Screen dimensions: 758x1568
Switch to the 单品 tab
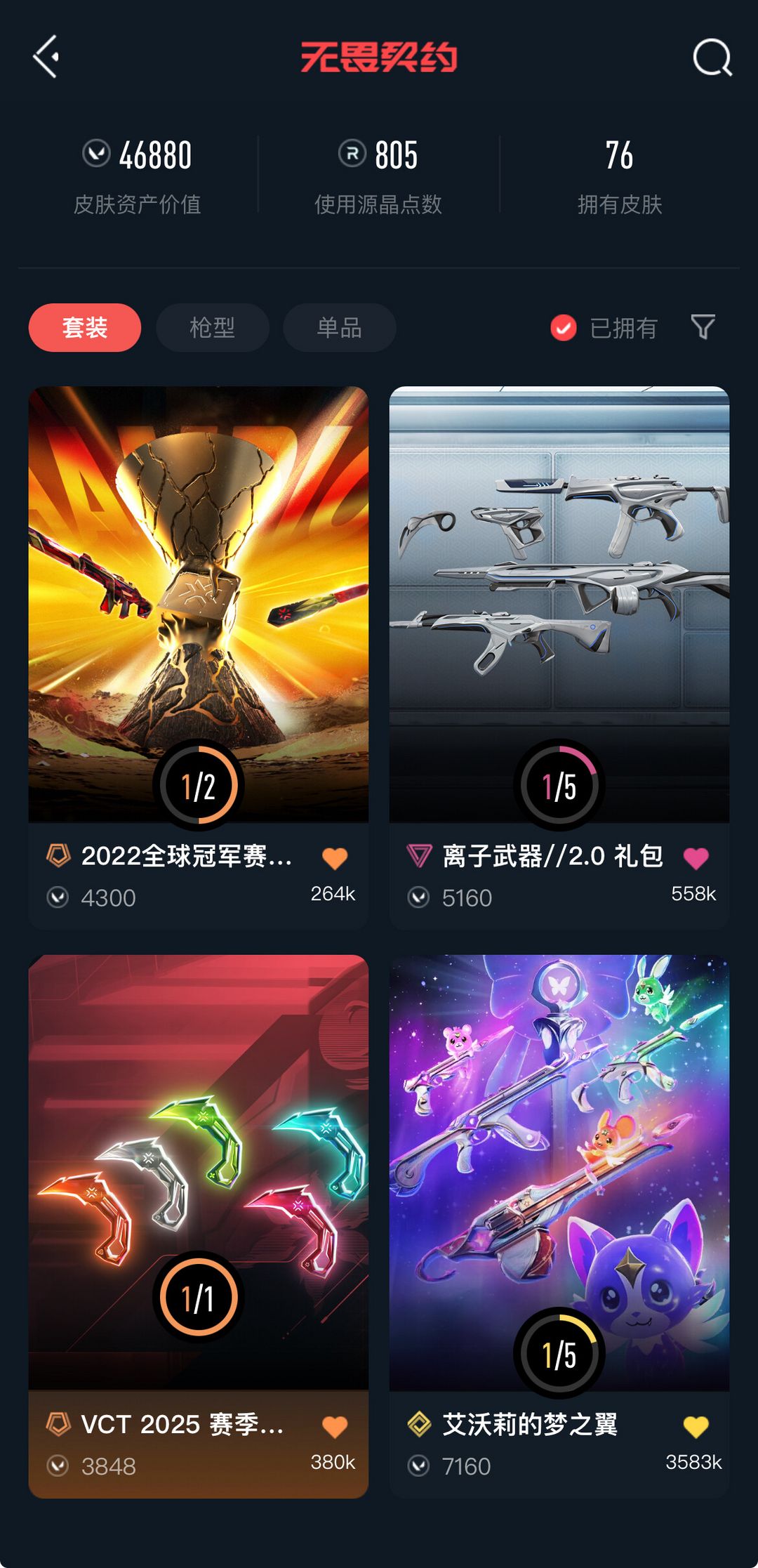(x=338, y=327)
